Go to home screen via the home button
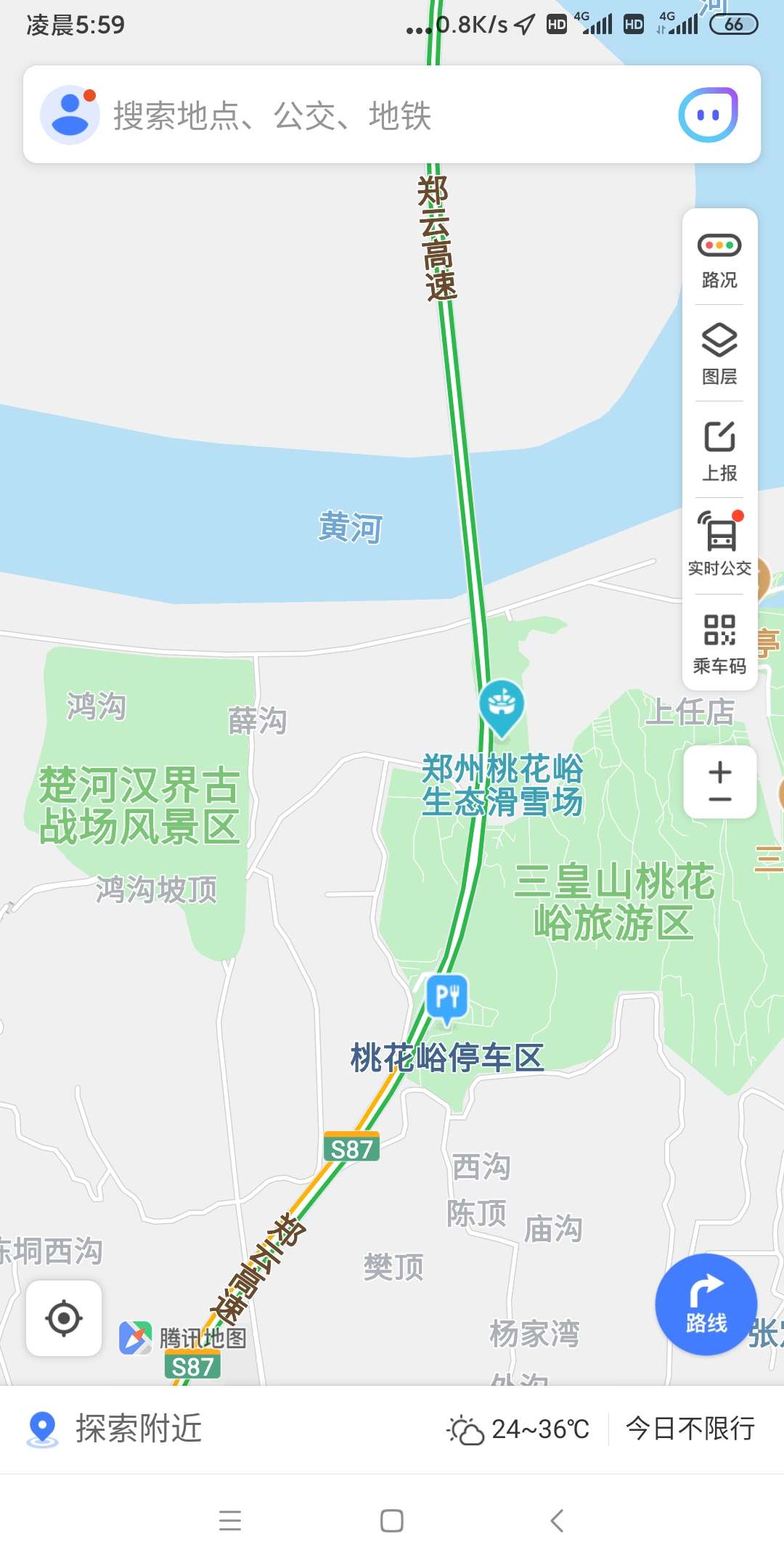This screenshot has height=1568, width=784. pyautogui.click(x=392, y=1520)
